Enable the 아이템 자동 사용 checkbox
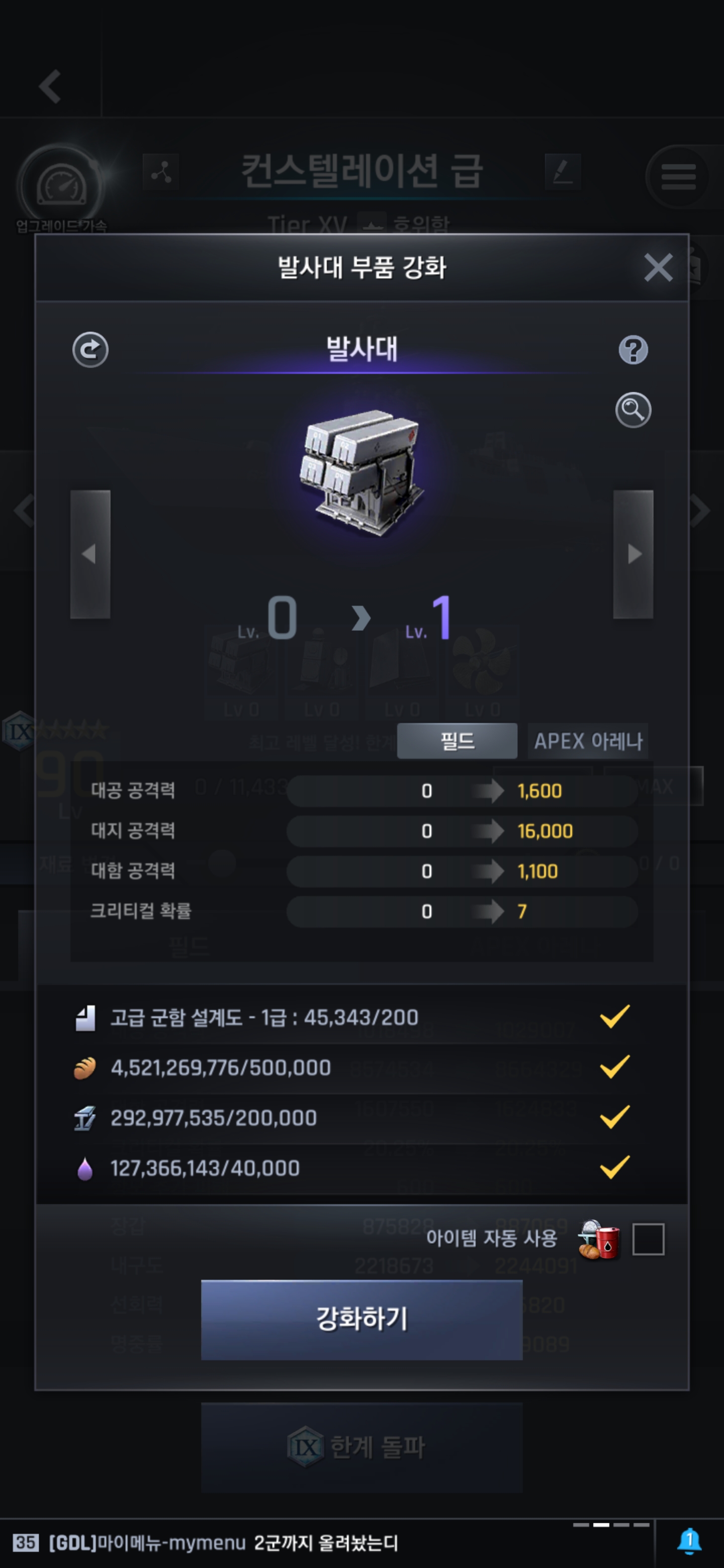The width and height of the screenshot is (724, 1568). point(648,1239)
